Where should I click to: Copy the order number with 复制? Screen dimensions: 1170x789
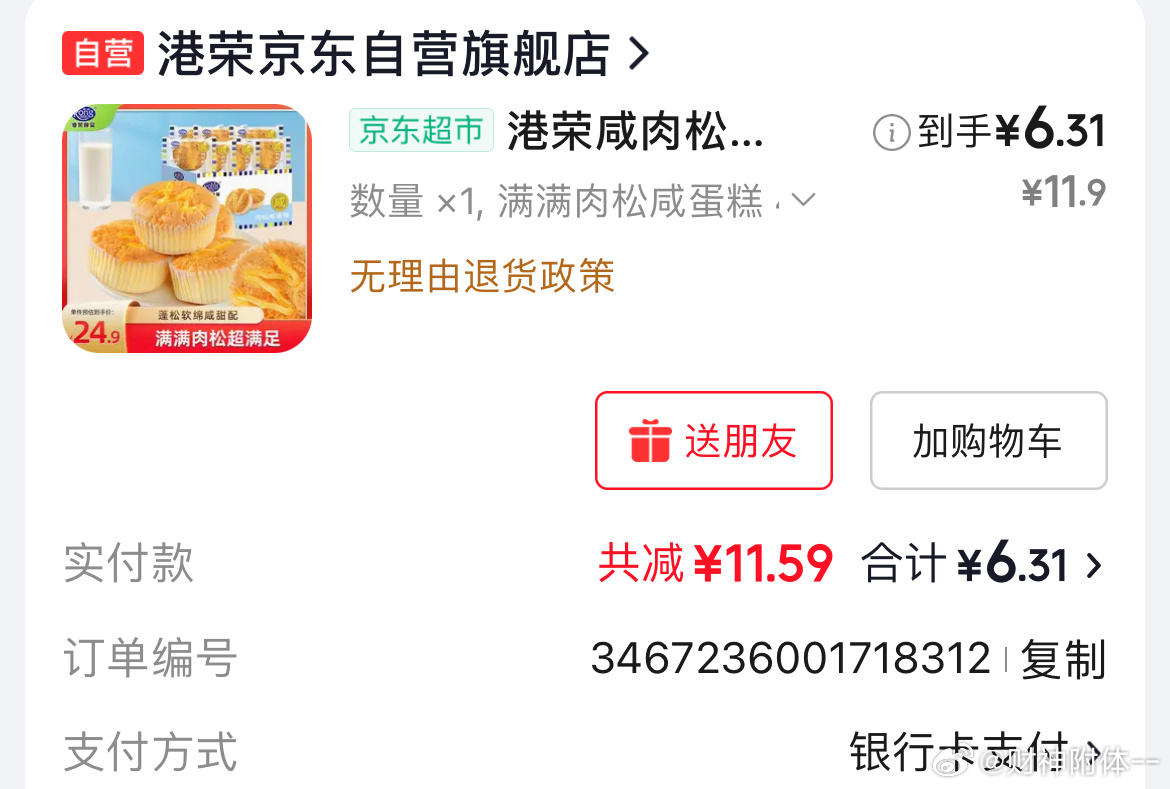coord(1062,660)
